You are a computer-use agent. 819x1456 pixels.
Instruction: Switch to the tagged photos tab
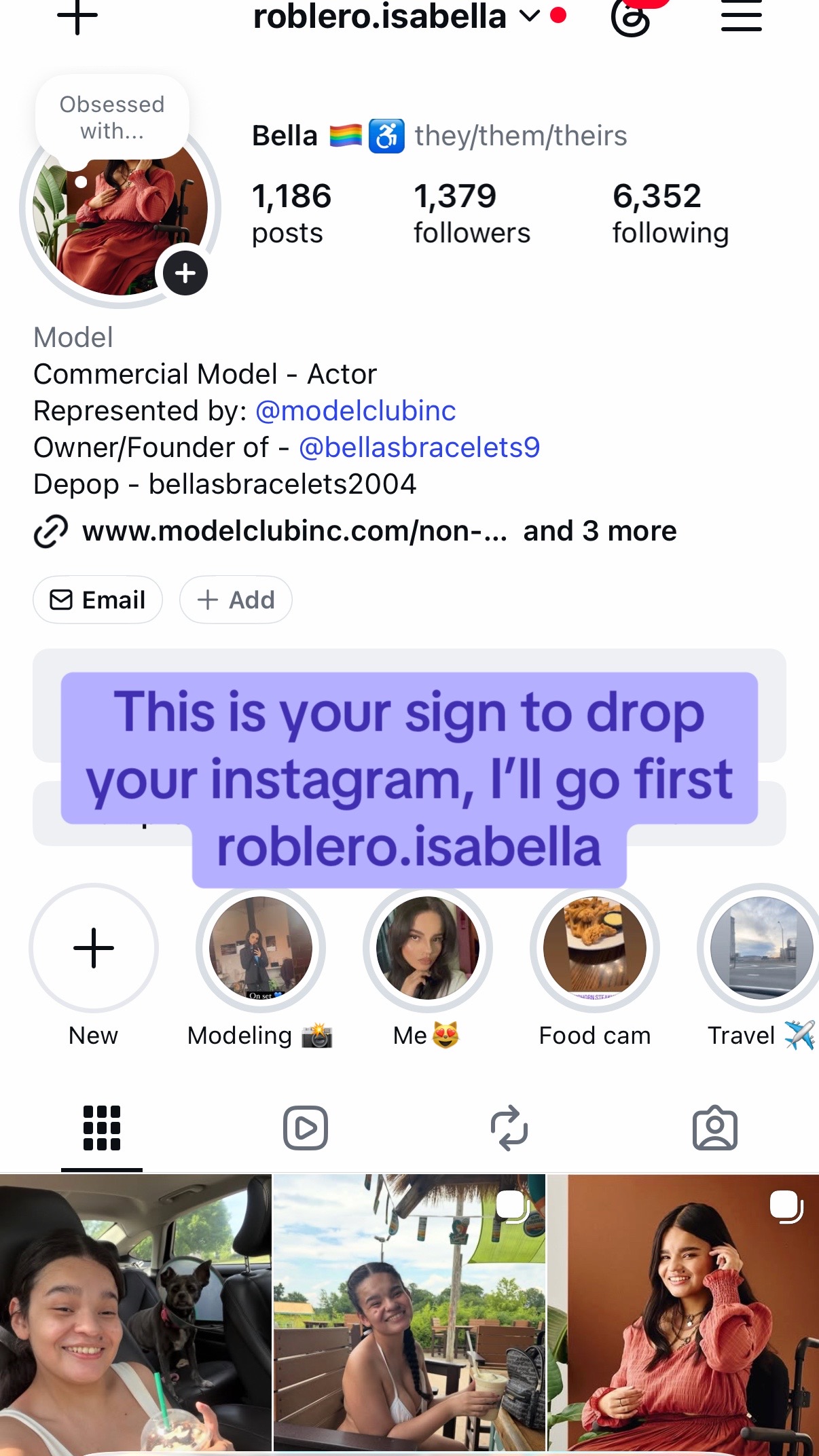(x=715, y=1128)
